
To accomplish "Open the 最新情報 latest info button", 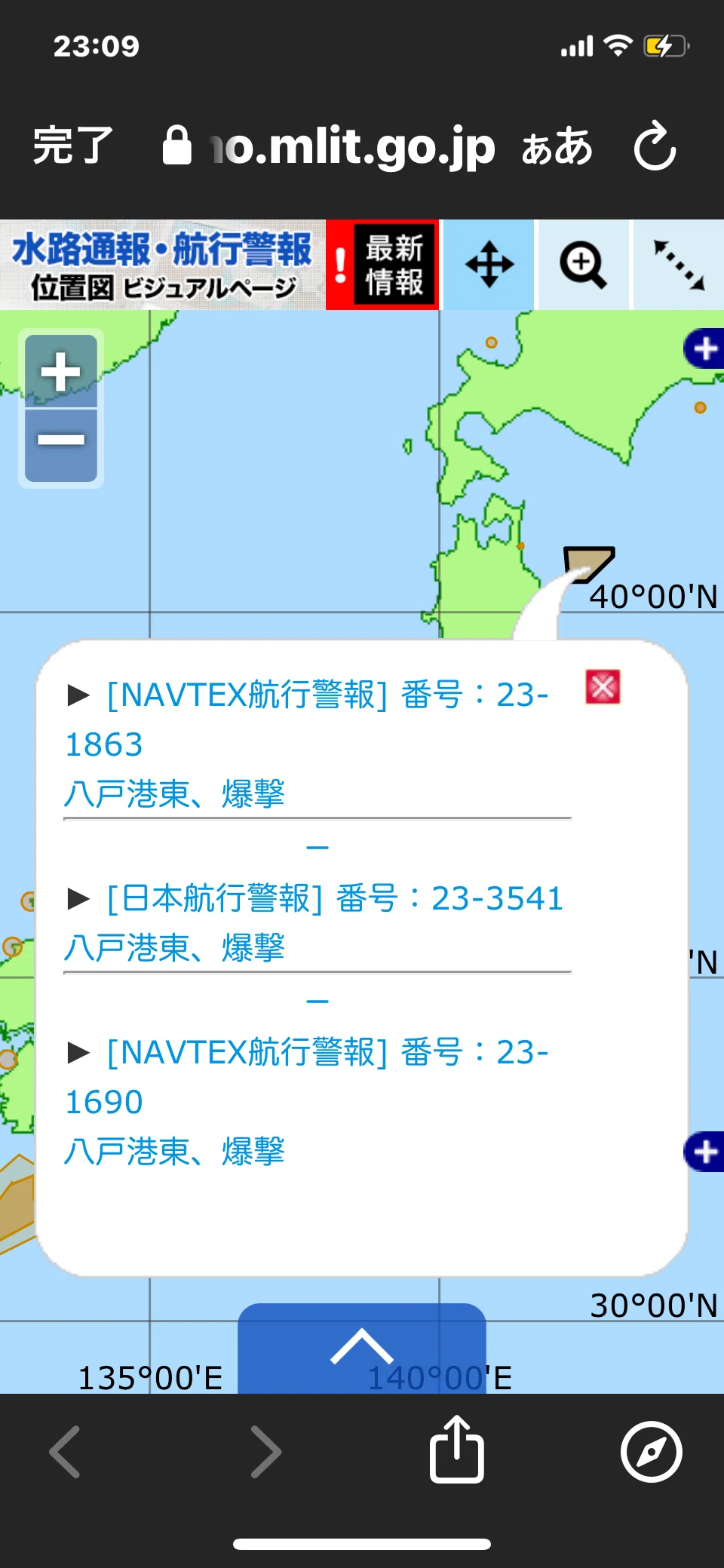I will (x=382, y=265).
